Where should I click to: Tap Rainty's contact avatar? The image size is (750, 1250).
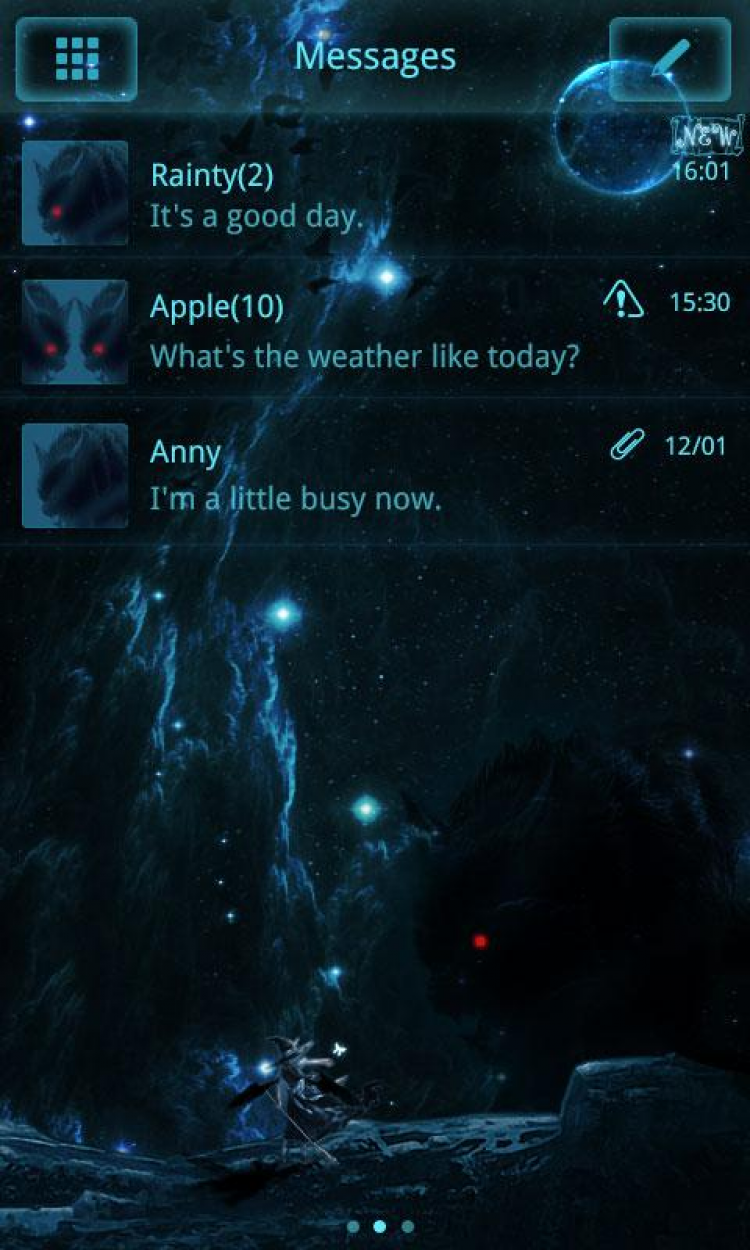pos(75,193)
